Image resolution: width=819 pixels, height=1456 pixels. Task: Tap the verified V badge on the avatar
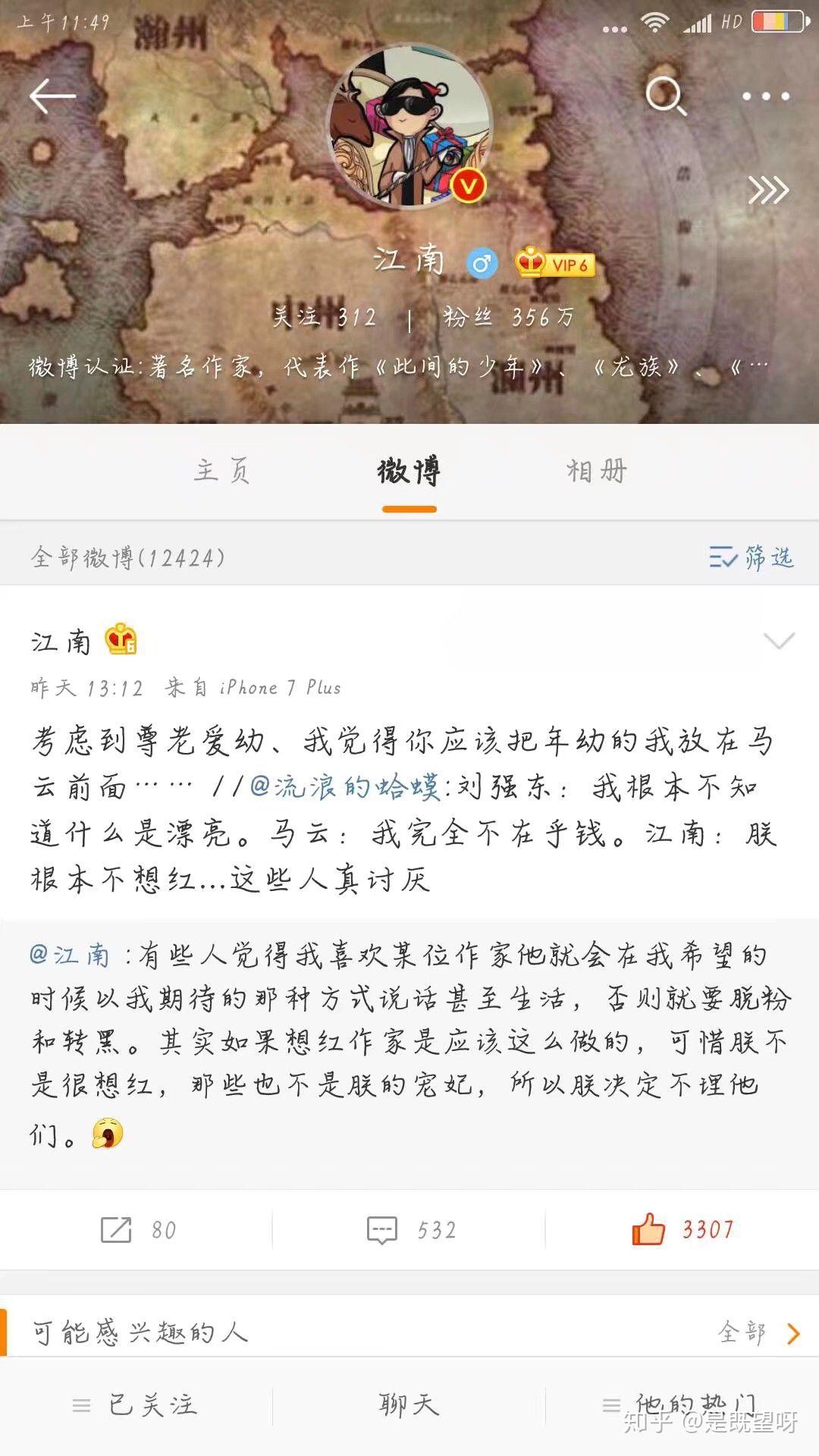pyautogui.click(x=468, y=187)
